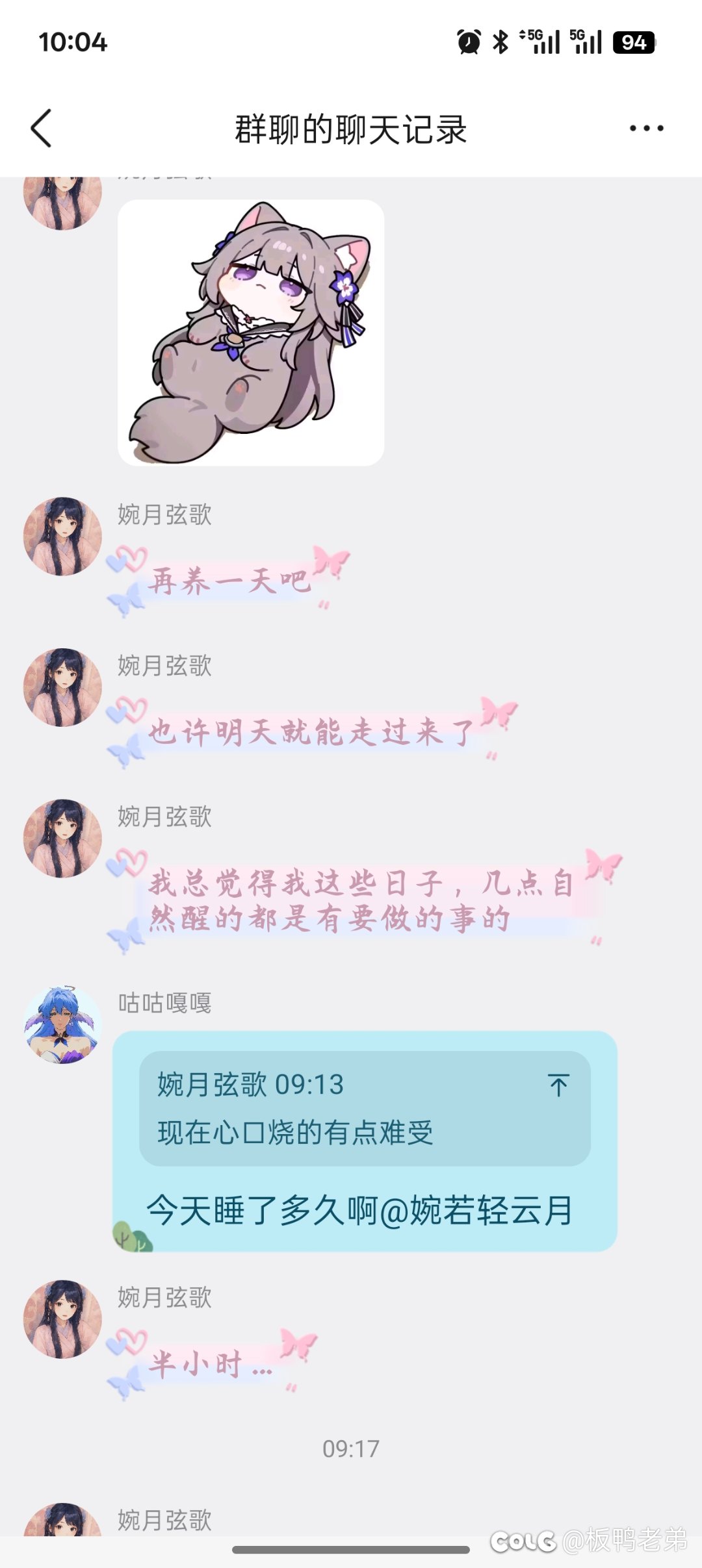Screen dimensions: 702x1568
Task: Open 婉月弦歌's avatar beside "再养一天吧"
Action: pyautogui.click(x=62, y=537)
